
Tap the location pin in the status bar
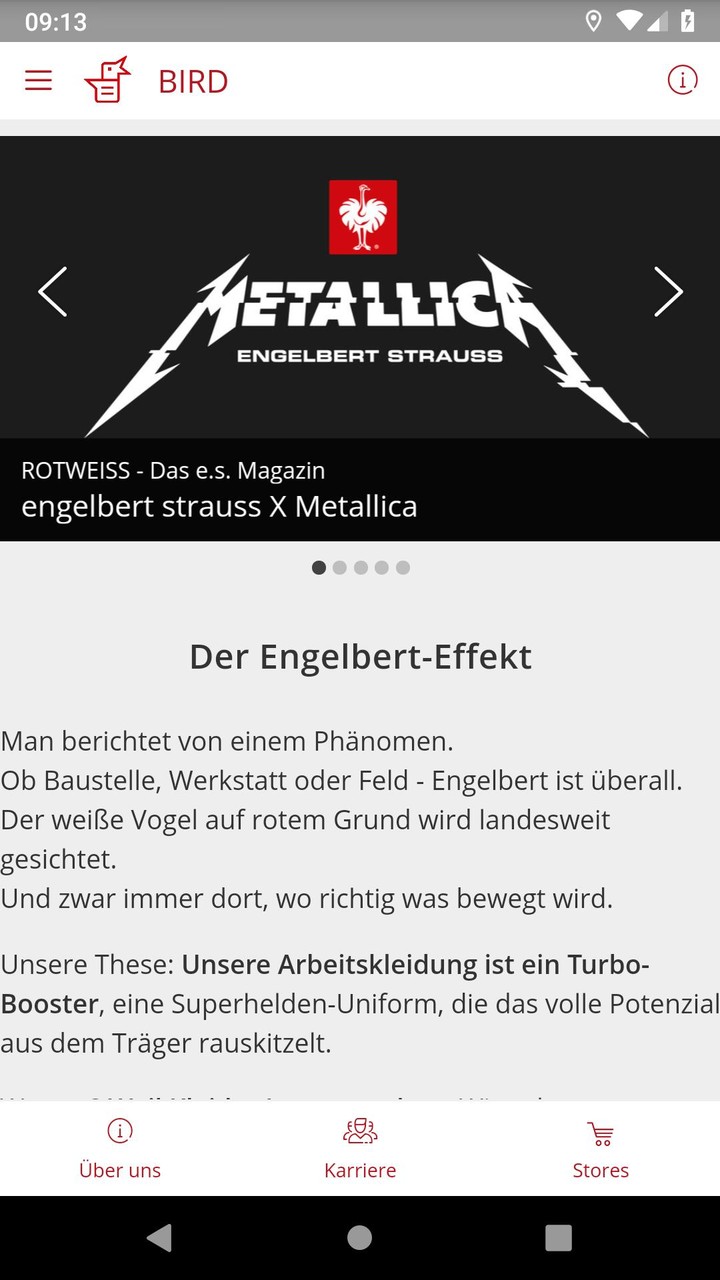pyautogui.click(x=594, y=20)
